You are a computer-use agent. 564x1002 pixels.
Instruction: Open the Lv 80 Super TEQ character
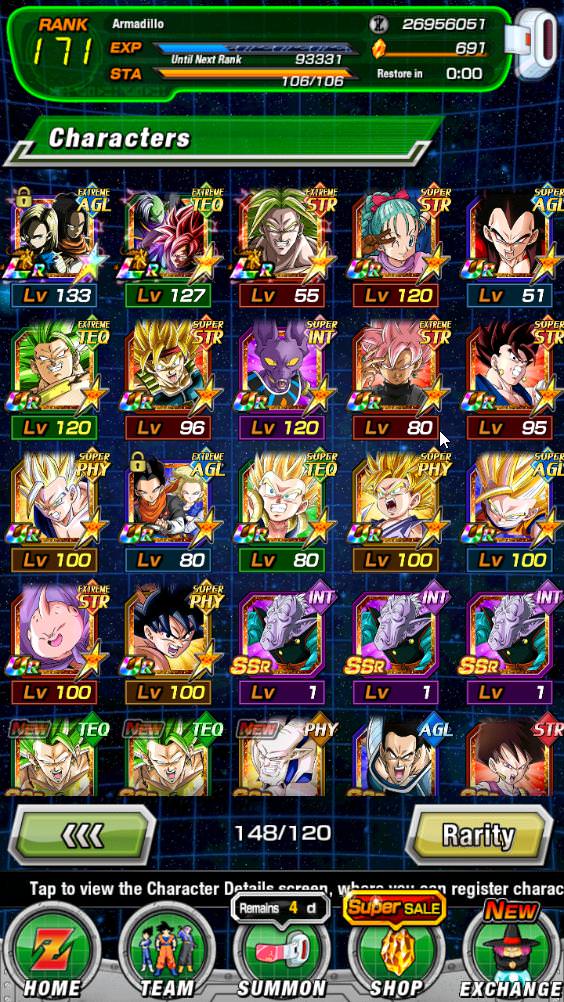[x=282, y=512]
